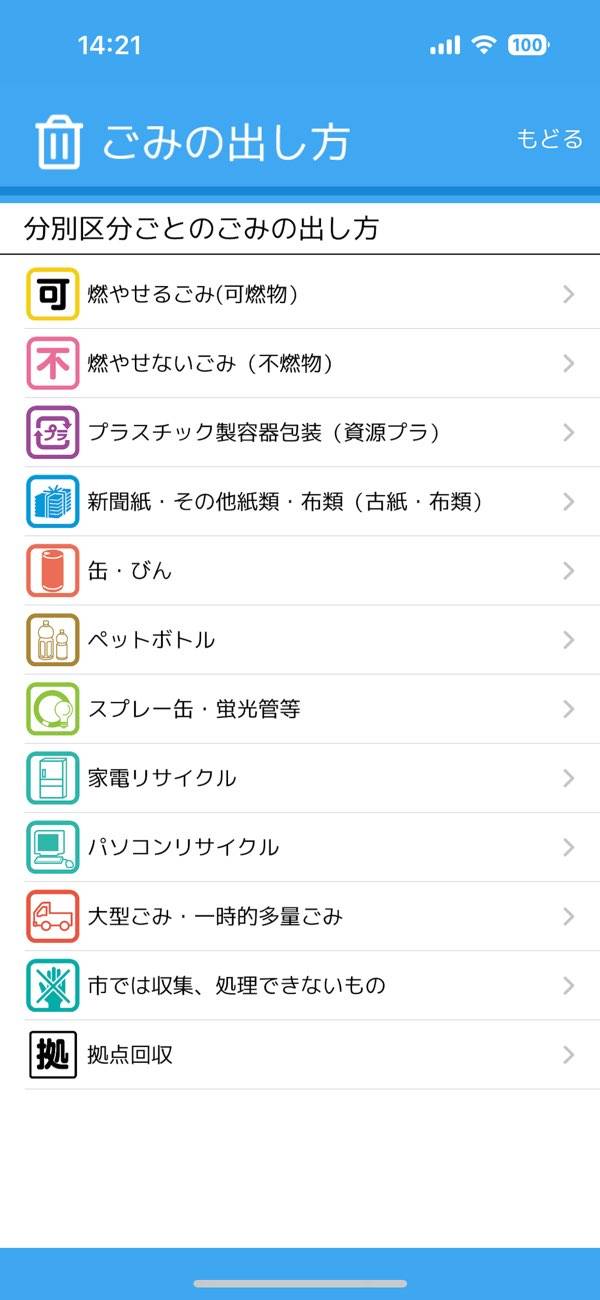Open 燃やせるごみ(可燃物) category
Viewport: 600px width, 1300px height.
coord(300,294)
